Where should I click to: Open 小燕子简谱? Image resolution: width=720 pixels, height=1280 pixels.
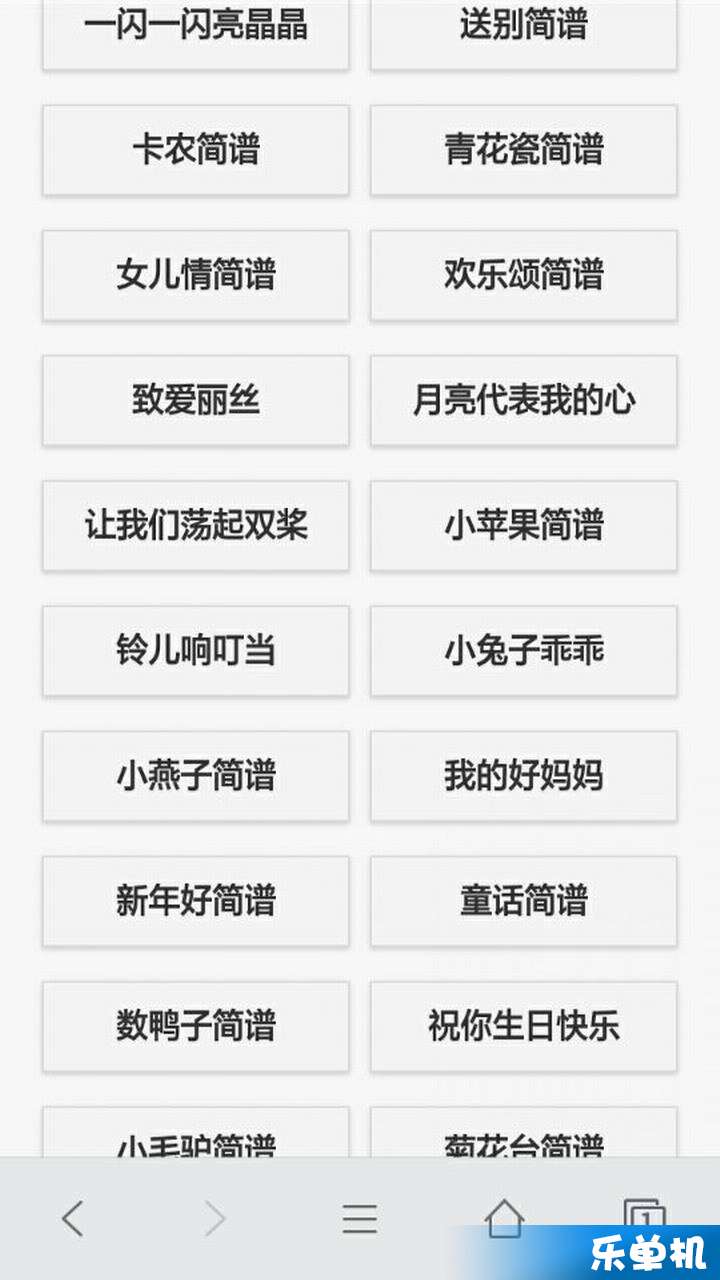(x=196, y=776)
